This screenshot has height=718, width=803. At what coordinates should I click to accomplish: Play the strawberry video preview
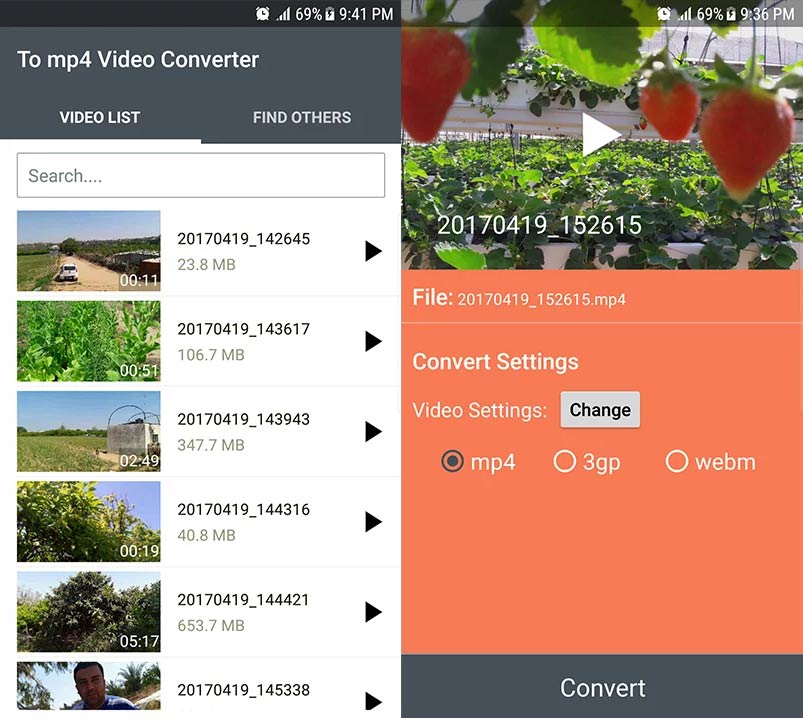[x=601, y=135]
